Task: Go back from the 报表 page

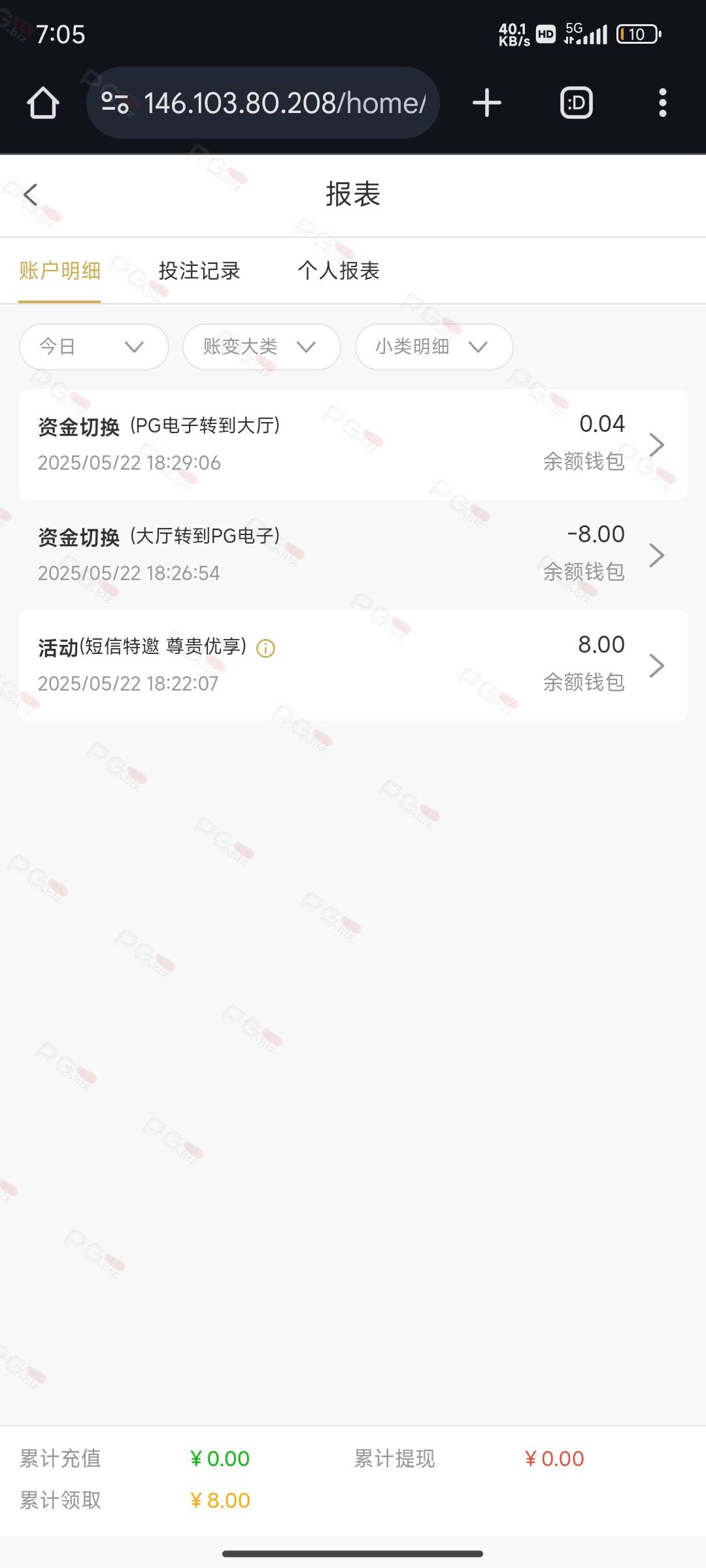Action: point(31,194)
